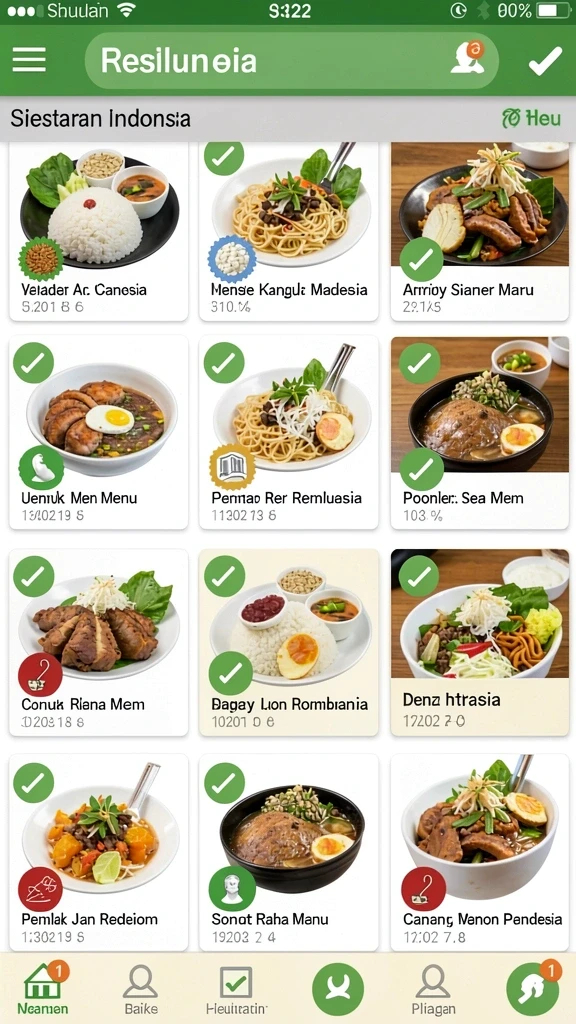This screenshot has height=1024, width=576.
Task: Open the hamburger menu
Action: [29, 60]
